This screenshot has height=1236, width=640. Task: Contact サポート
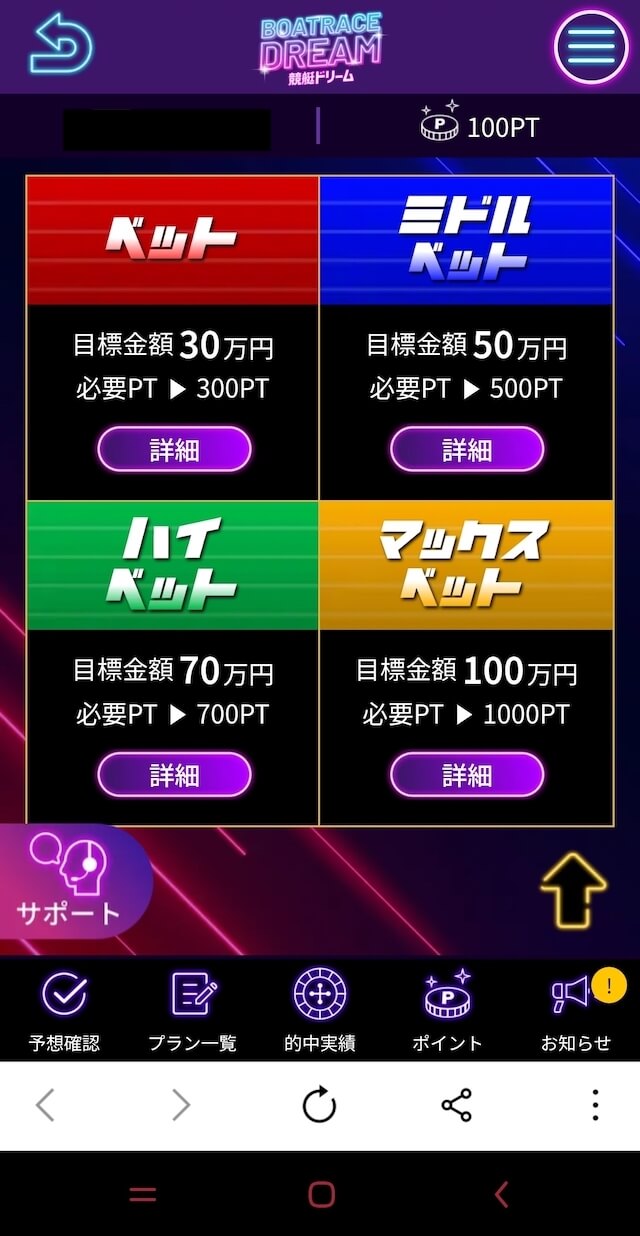click(70, 882)
